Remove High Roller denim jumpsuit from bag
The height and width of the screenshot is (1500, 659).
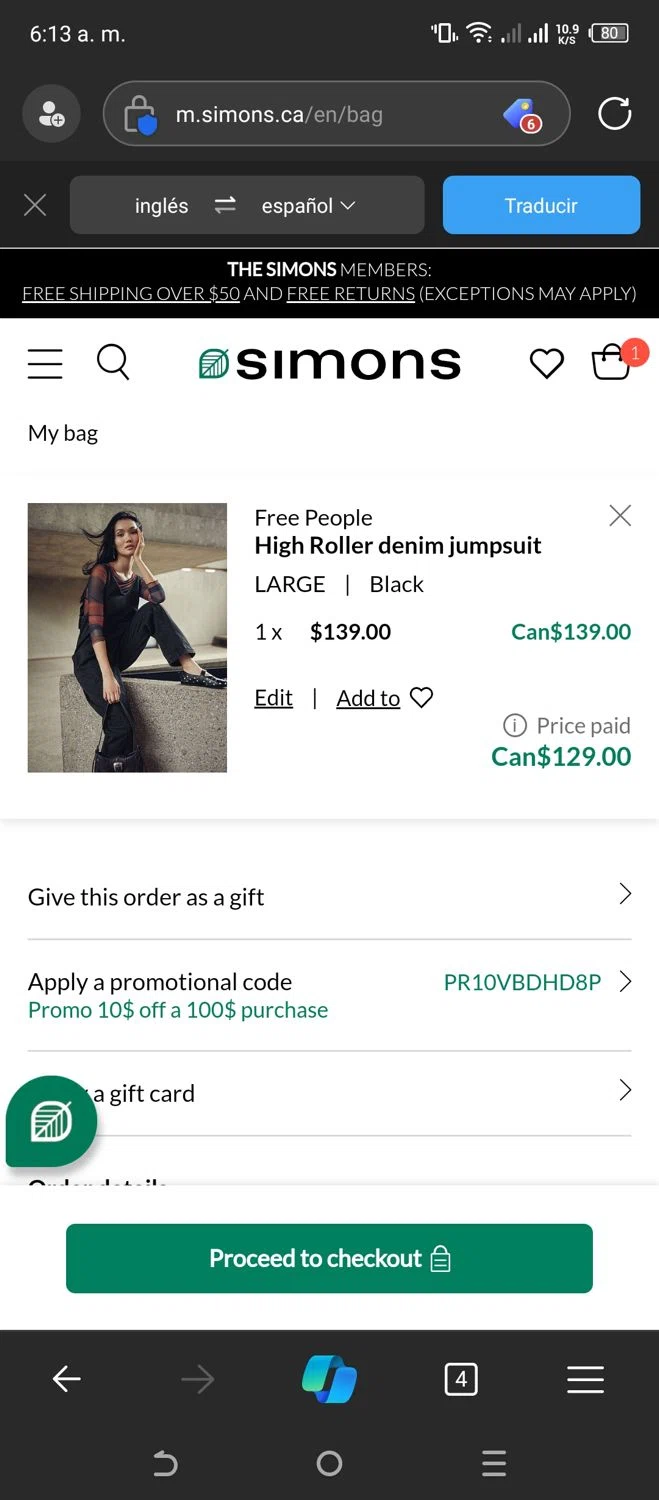(x=620, y=516)
